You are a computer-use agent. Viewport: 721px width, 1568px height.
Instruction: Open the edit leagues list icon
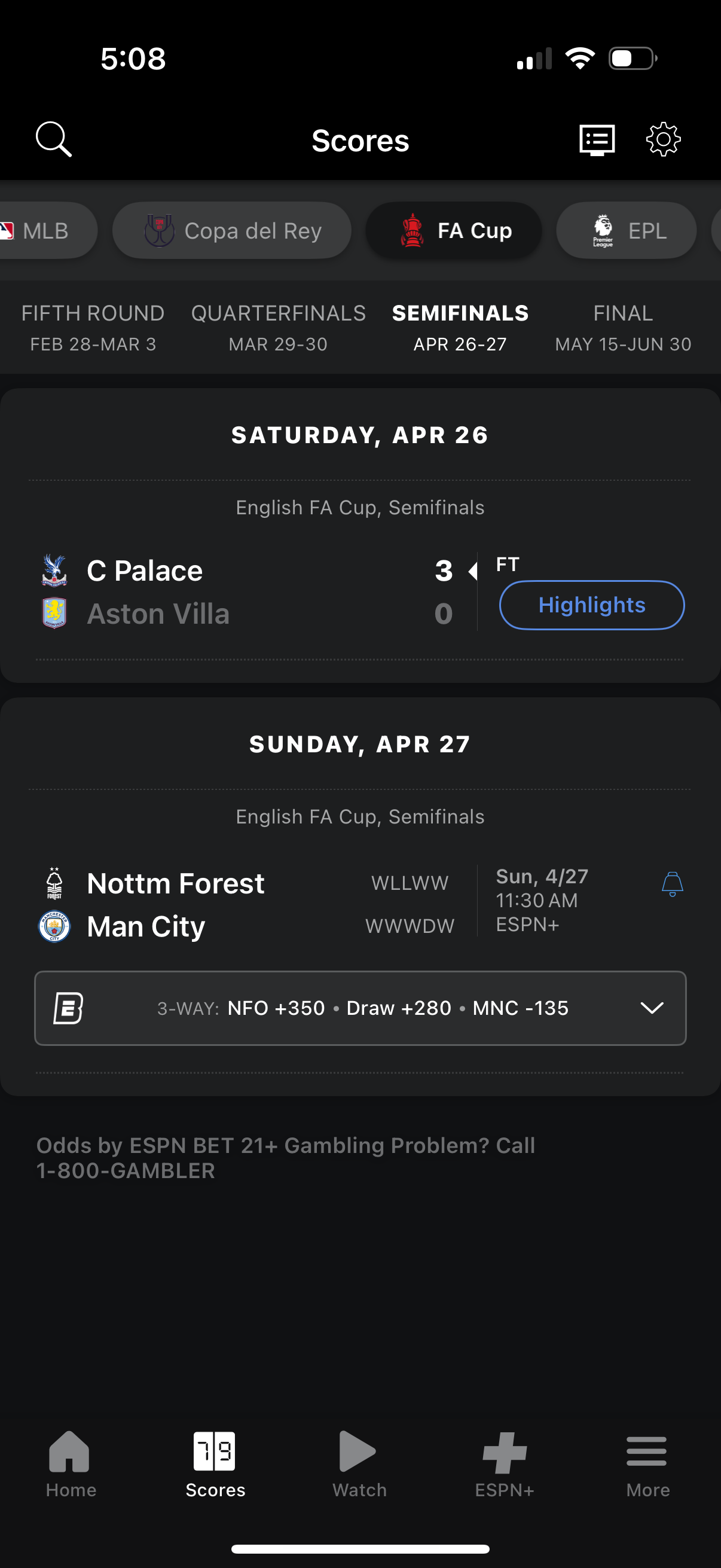click(595, 139)
